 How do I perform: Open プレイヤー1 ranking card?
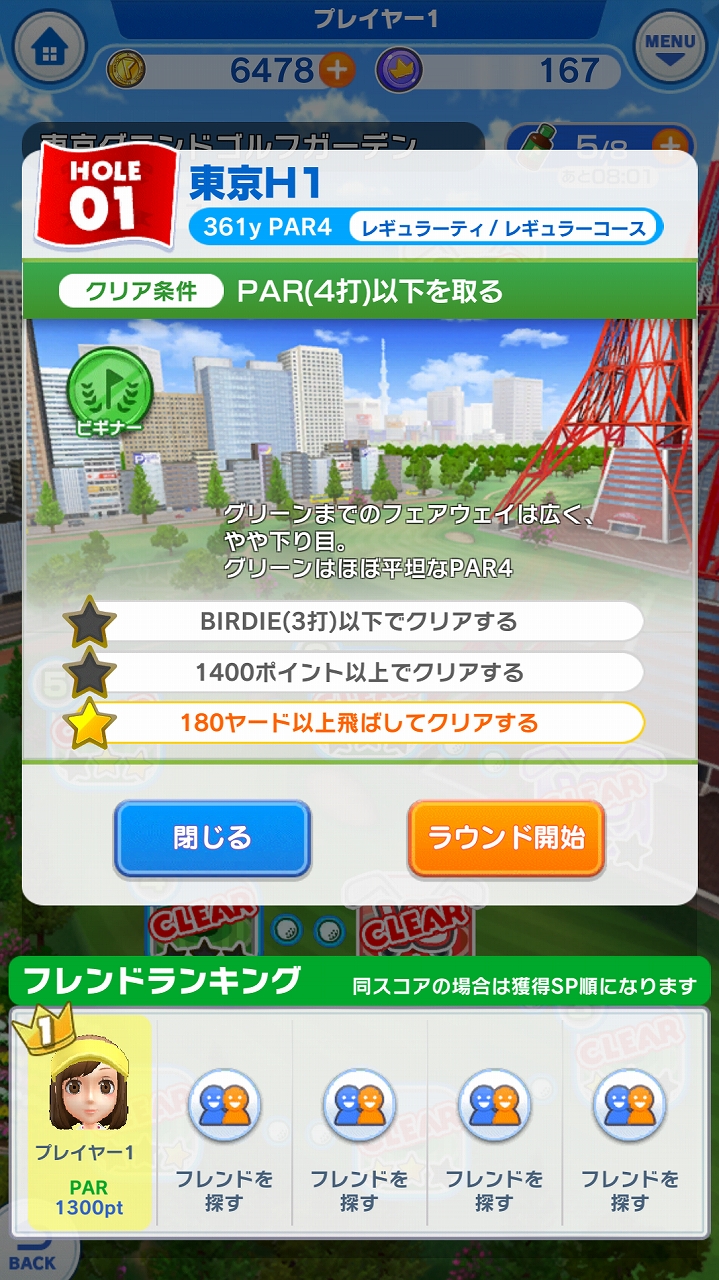pyautogui.click(x=91, y=1122)
